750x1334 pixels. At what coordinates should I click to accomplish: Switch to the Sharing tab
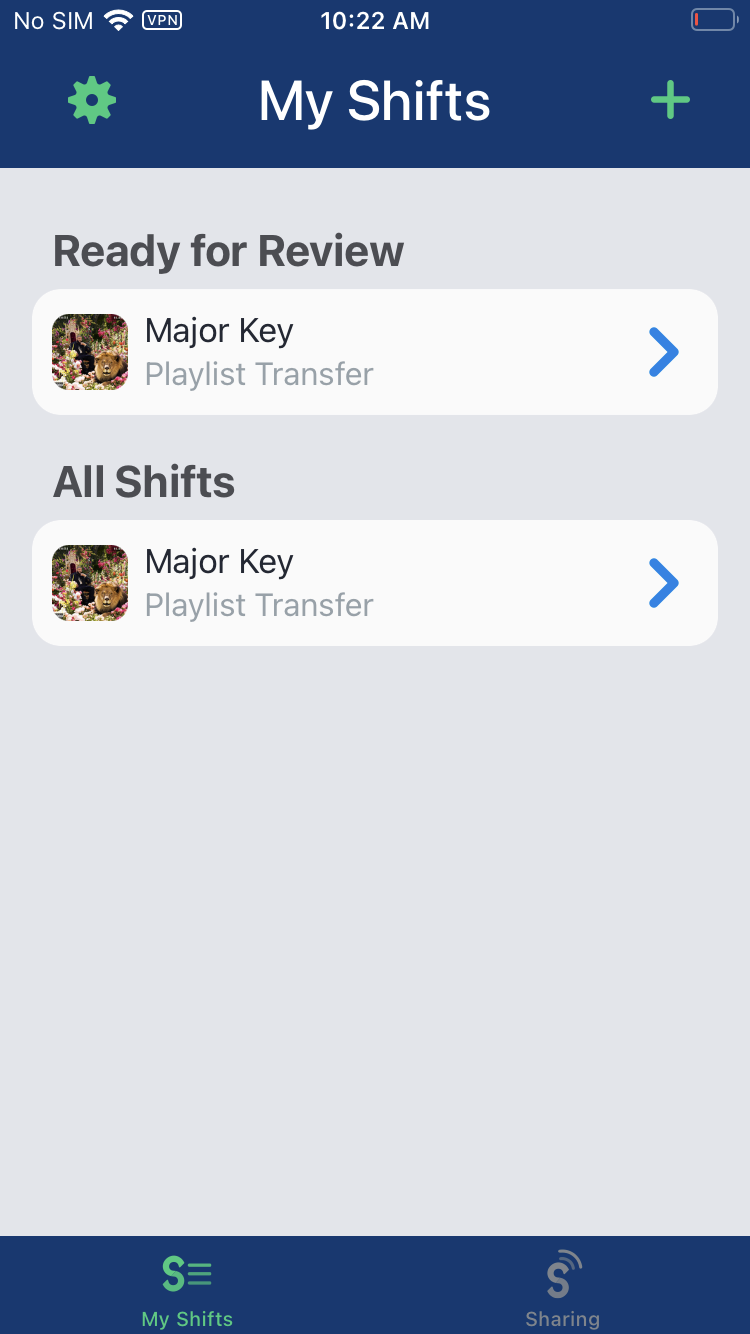tap(562, 1288)
